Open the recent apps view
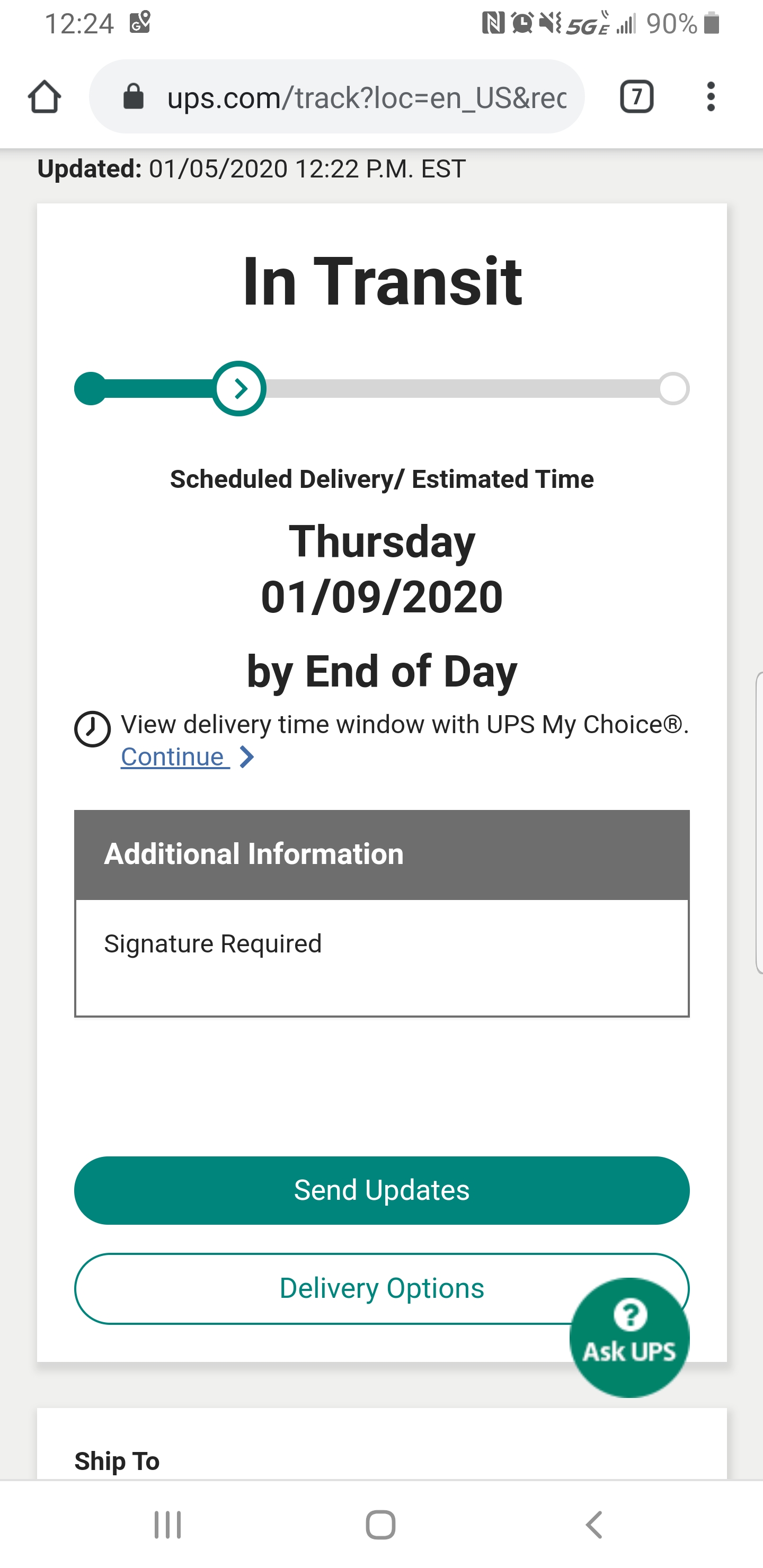 point(167,1525)
